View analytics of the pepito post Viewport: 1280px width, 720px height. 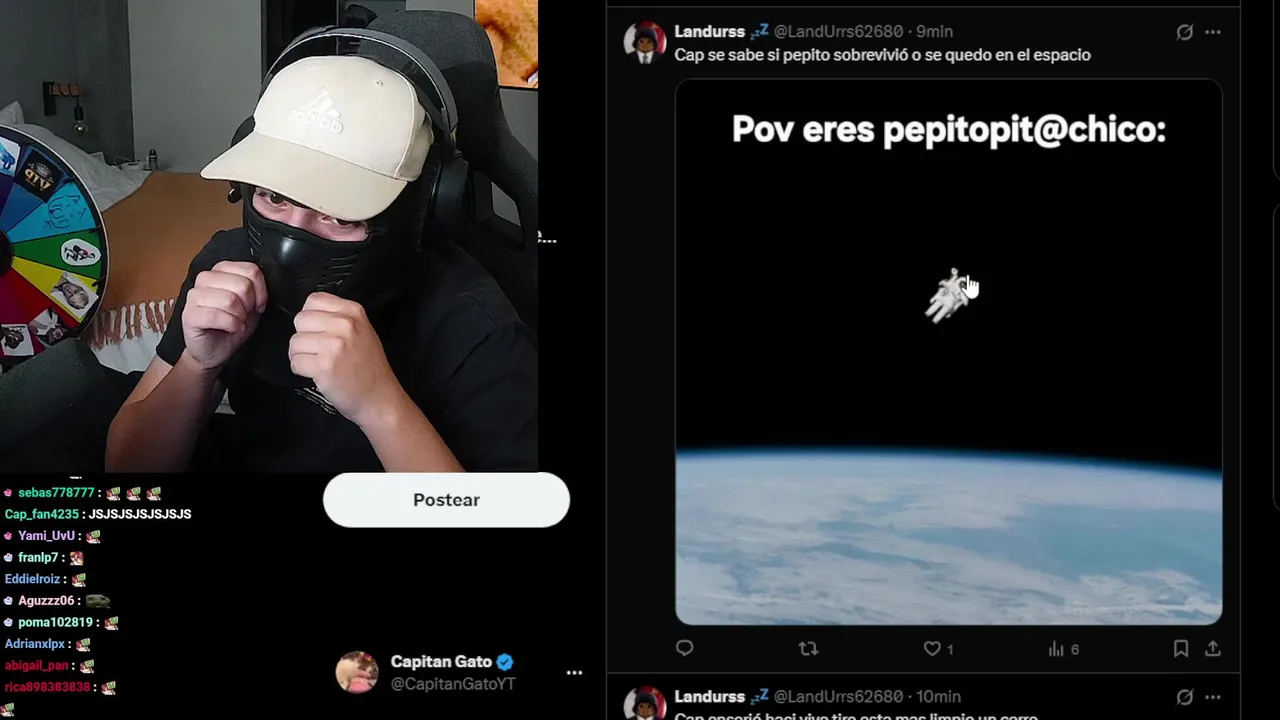pyautogui.click(x=1056, y=648)
